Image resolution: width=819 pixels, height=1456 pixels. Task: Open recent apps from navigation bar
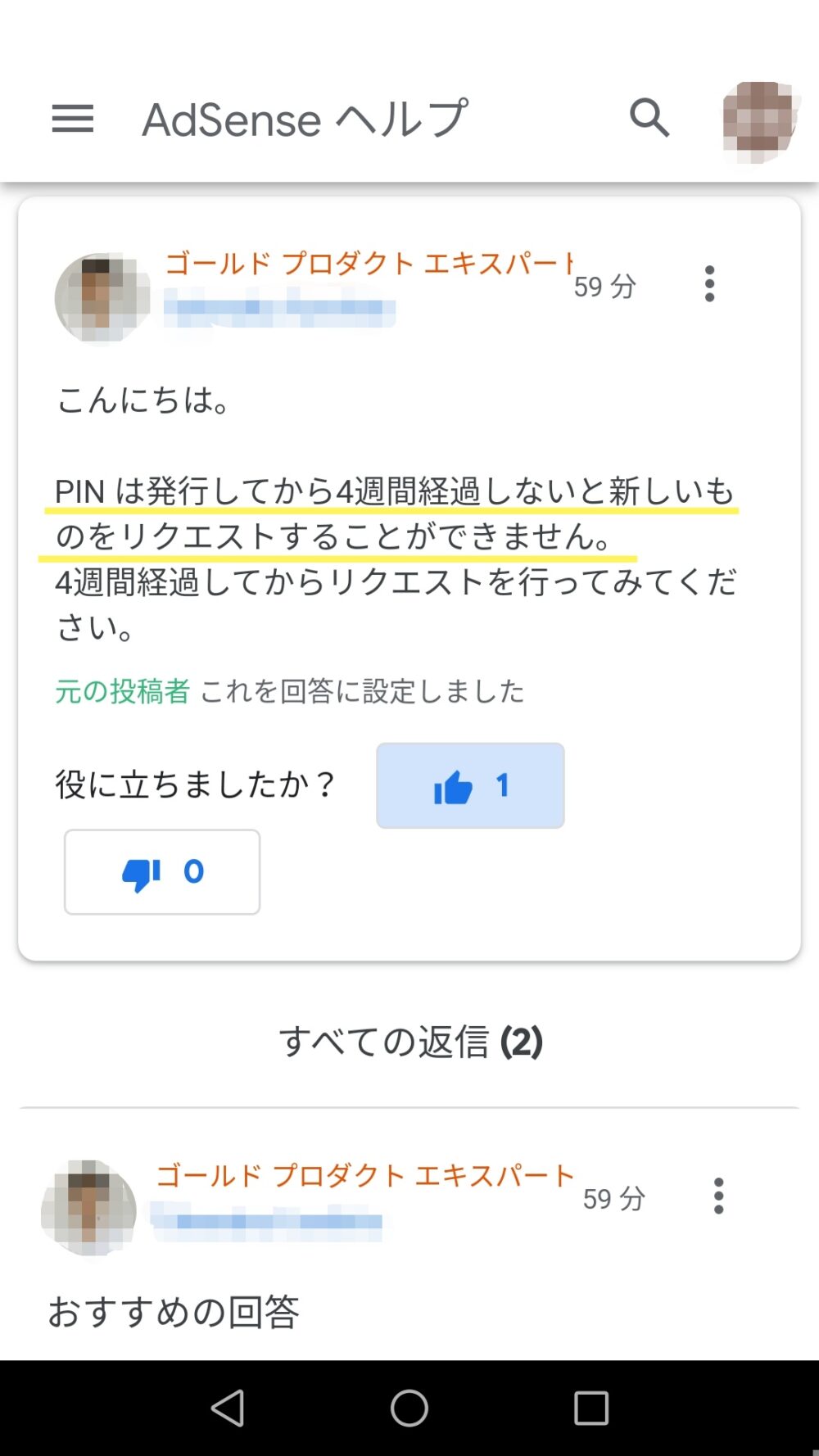[x=591, y=1409]
